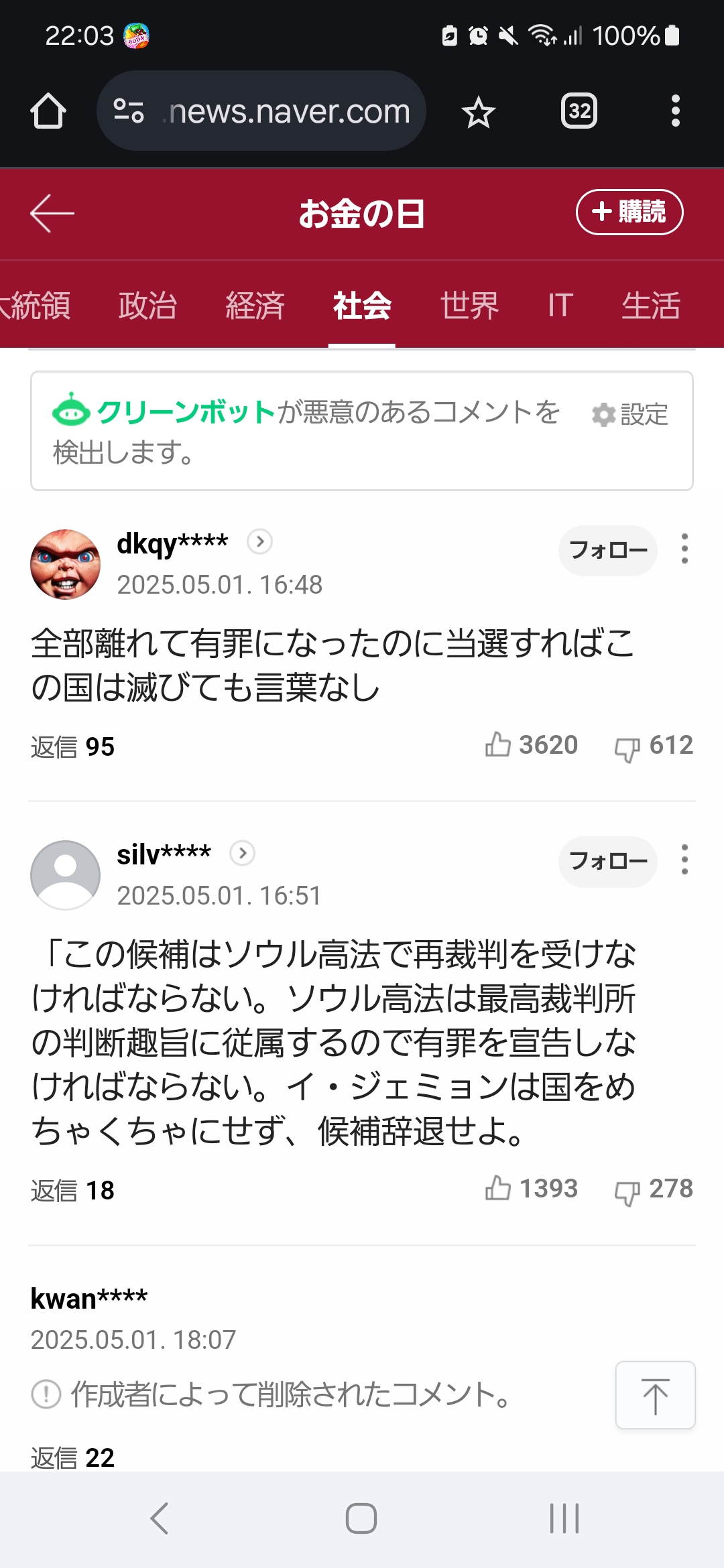Like the comment by dkqy****

pyautogui.click(x=531, y=745)
